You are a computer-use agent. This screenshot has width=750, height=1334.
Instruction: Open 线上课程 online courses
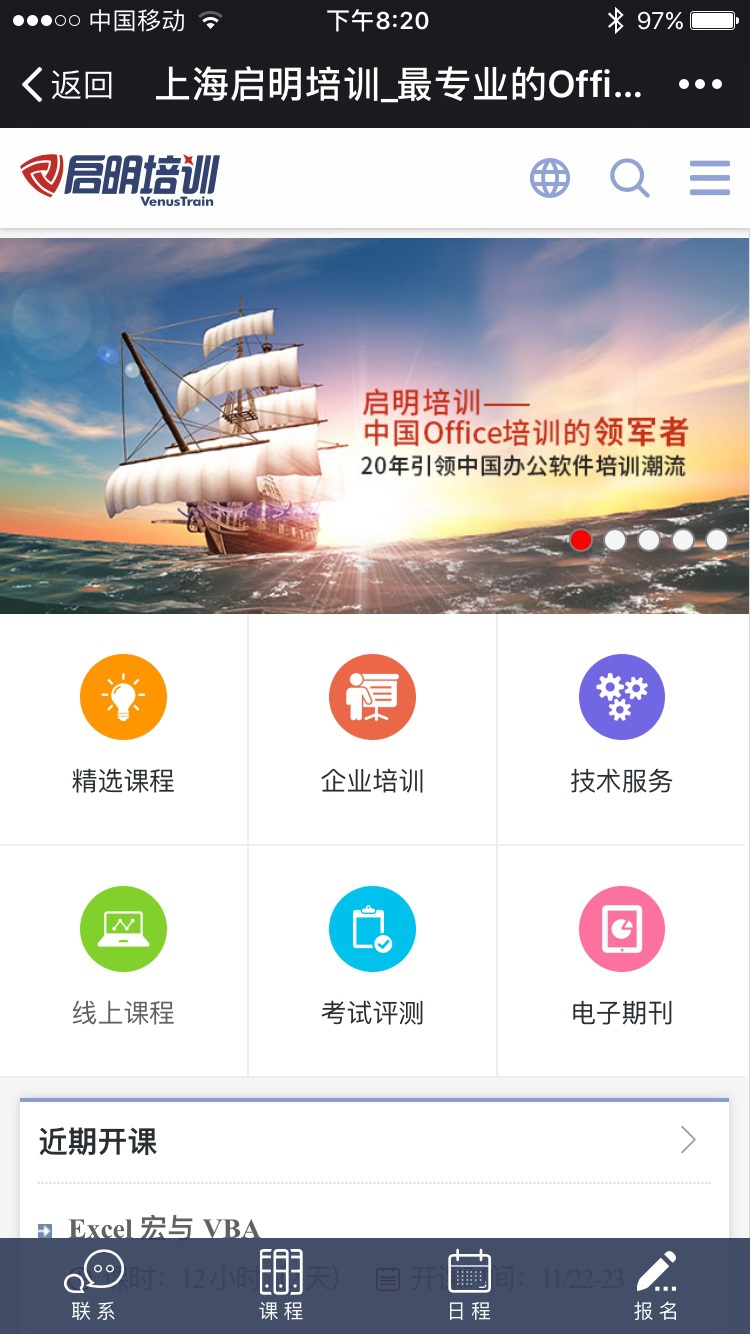(123, 960)
